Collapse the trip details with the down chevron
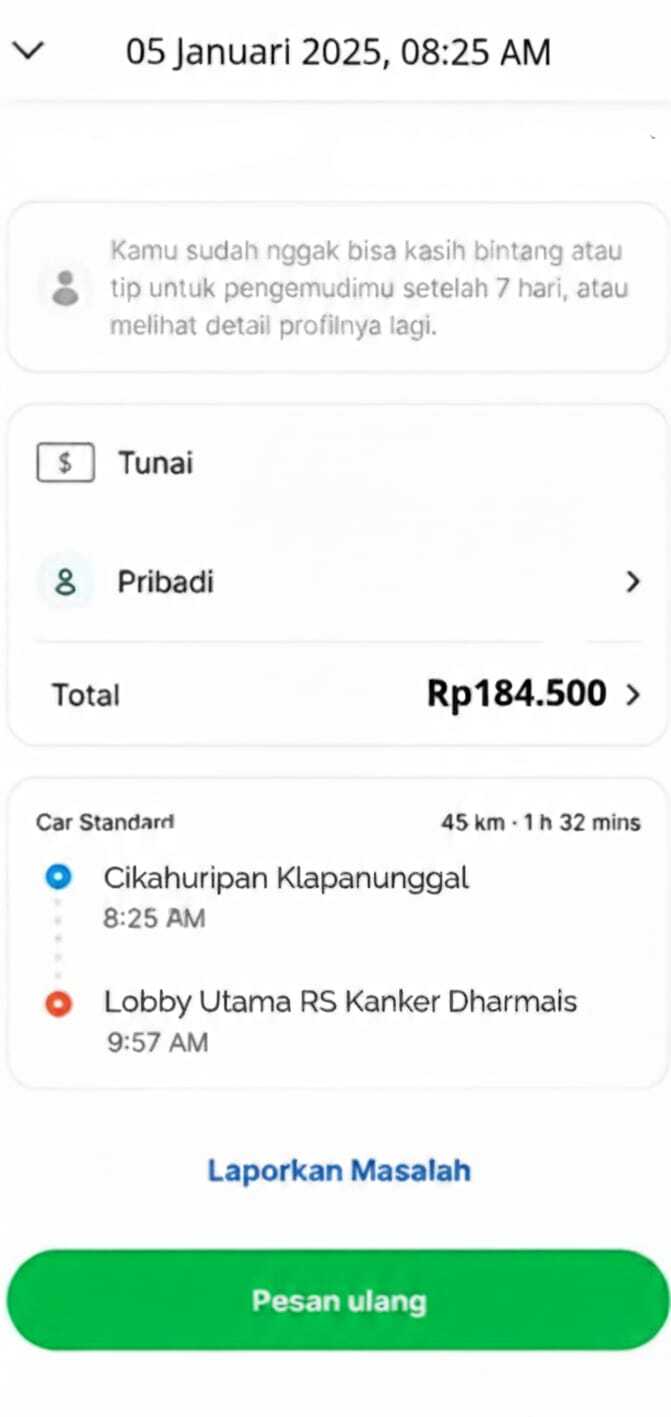The image size is (671, 1417). pyautogui.click(x=31, y=51)
